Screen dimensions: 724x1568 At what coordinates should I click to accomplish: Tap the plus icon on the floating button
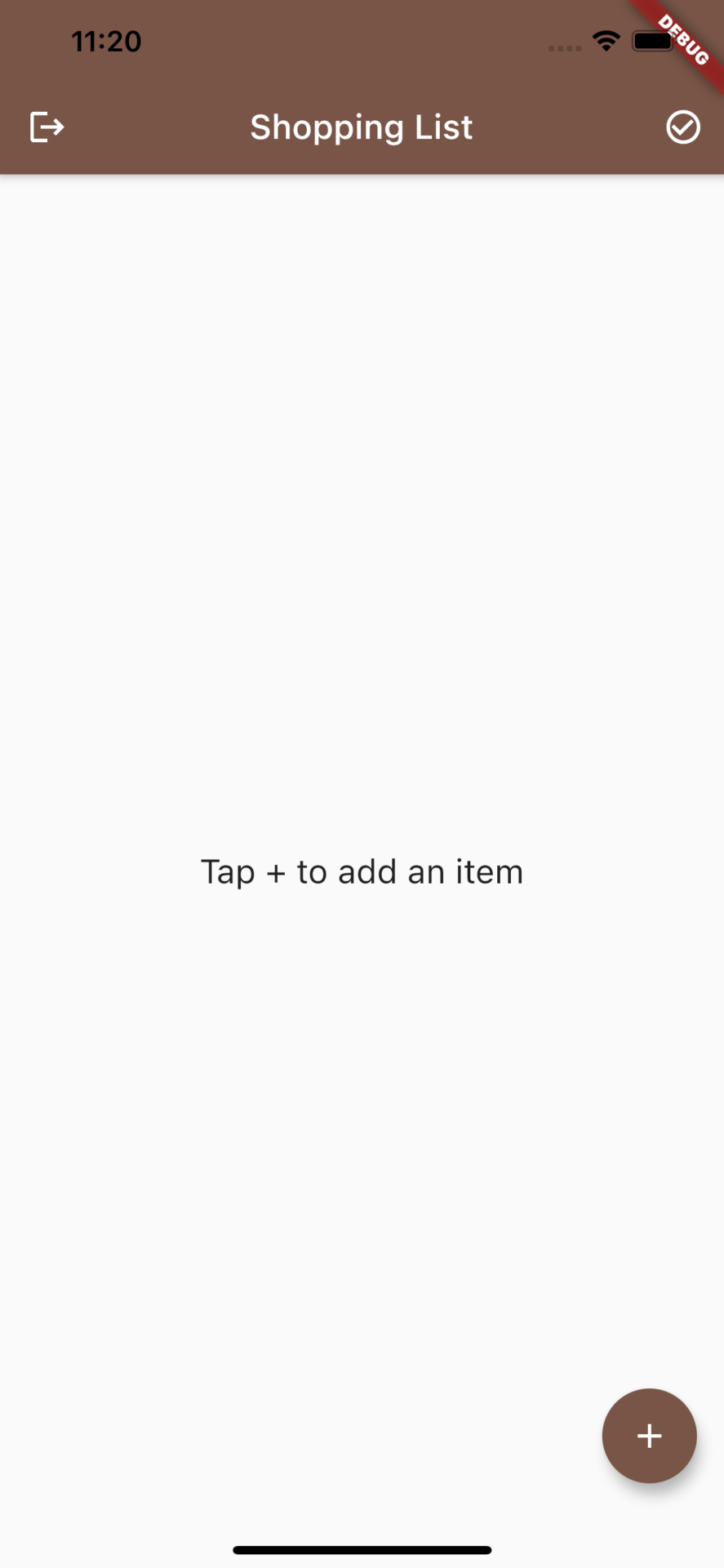649,1436
